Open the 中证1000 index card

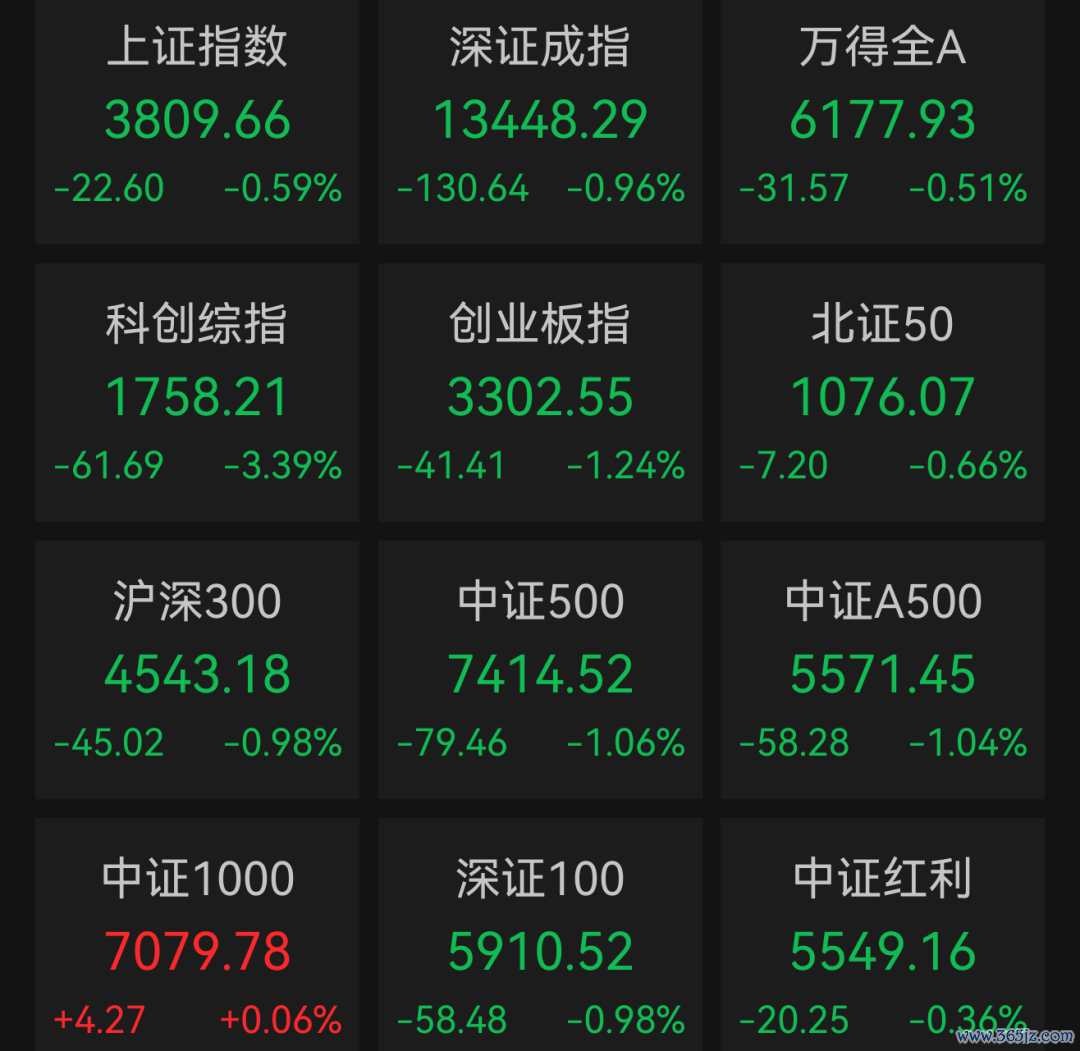tap(197, 935)
